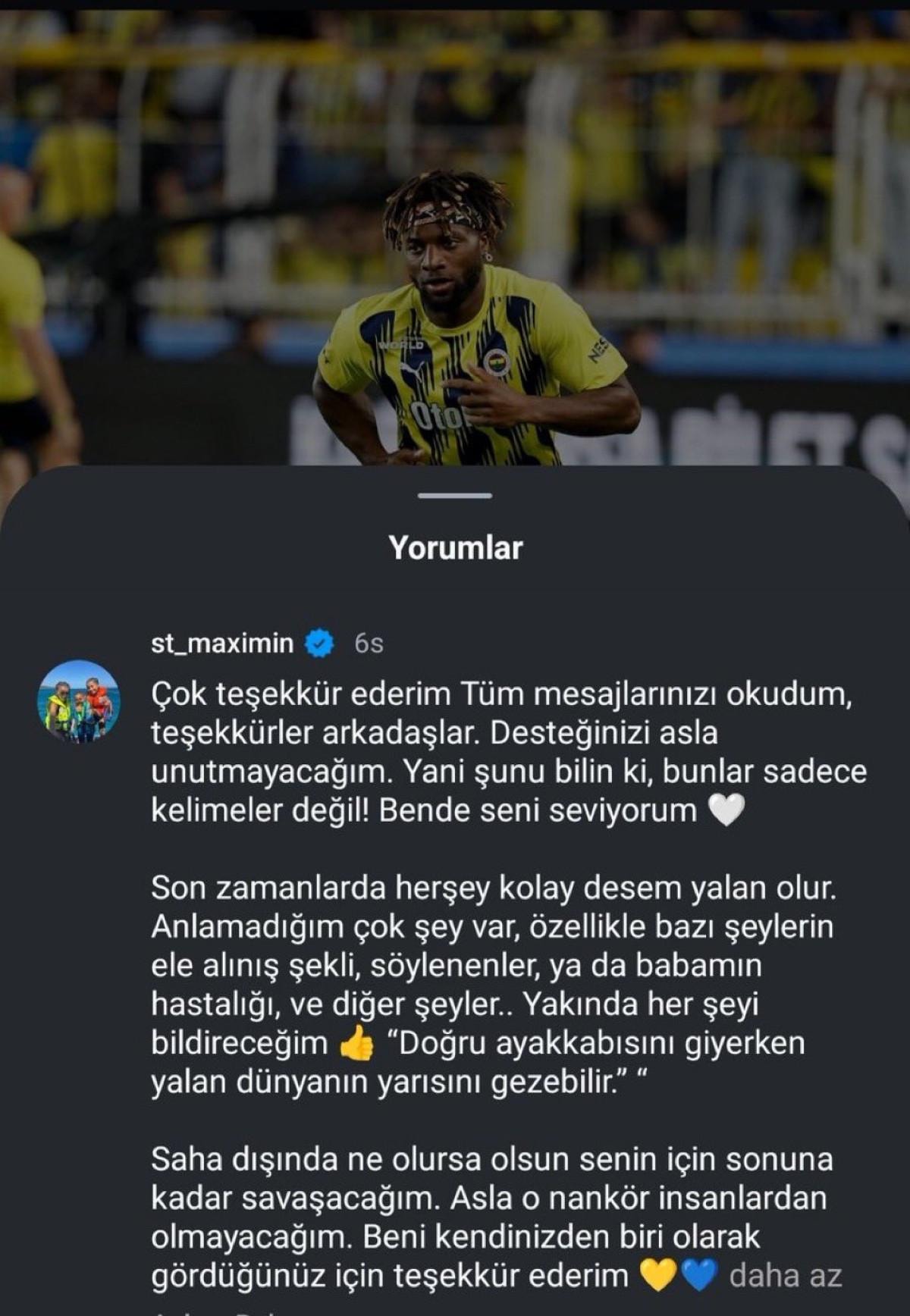Open st_maximin's profile picture
This screenshot has height=1316, width=910.
pos(79,701)
